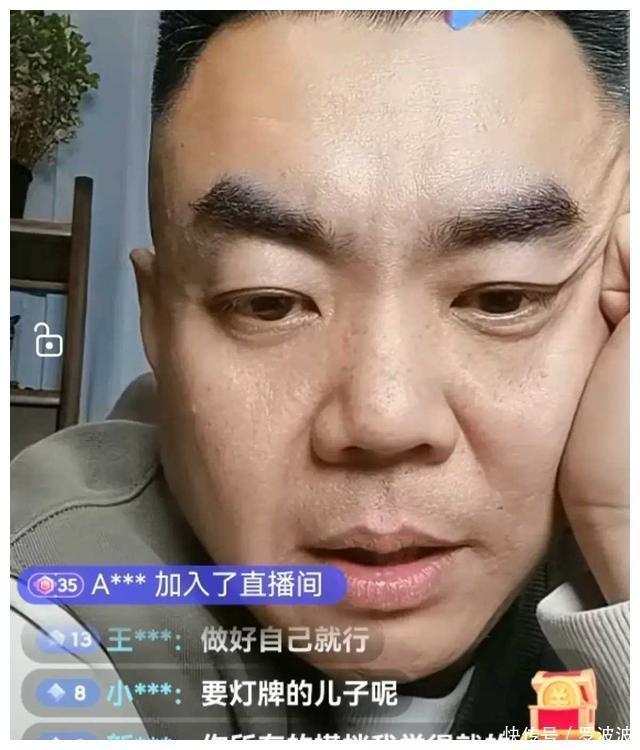Open the red envelope treasure chest
This screenshot has width=640, height=750.
(563, 700)
